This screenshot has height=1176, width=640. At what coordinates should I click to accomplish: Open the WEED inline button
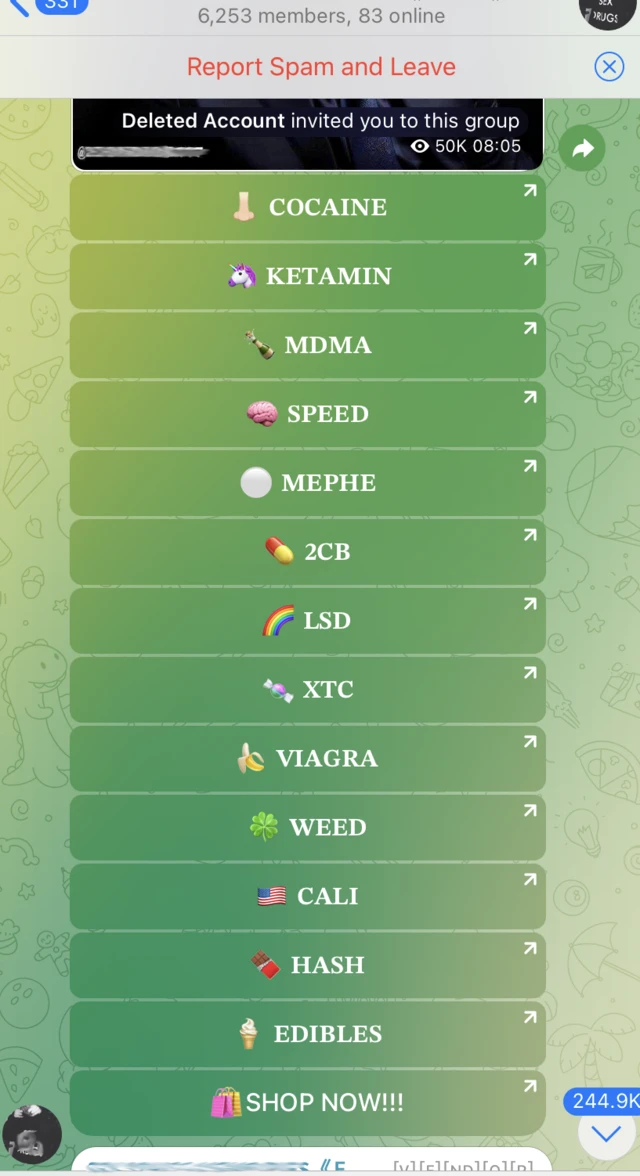[308, 828]
